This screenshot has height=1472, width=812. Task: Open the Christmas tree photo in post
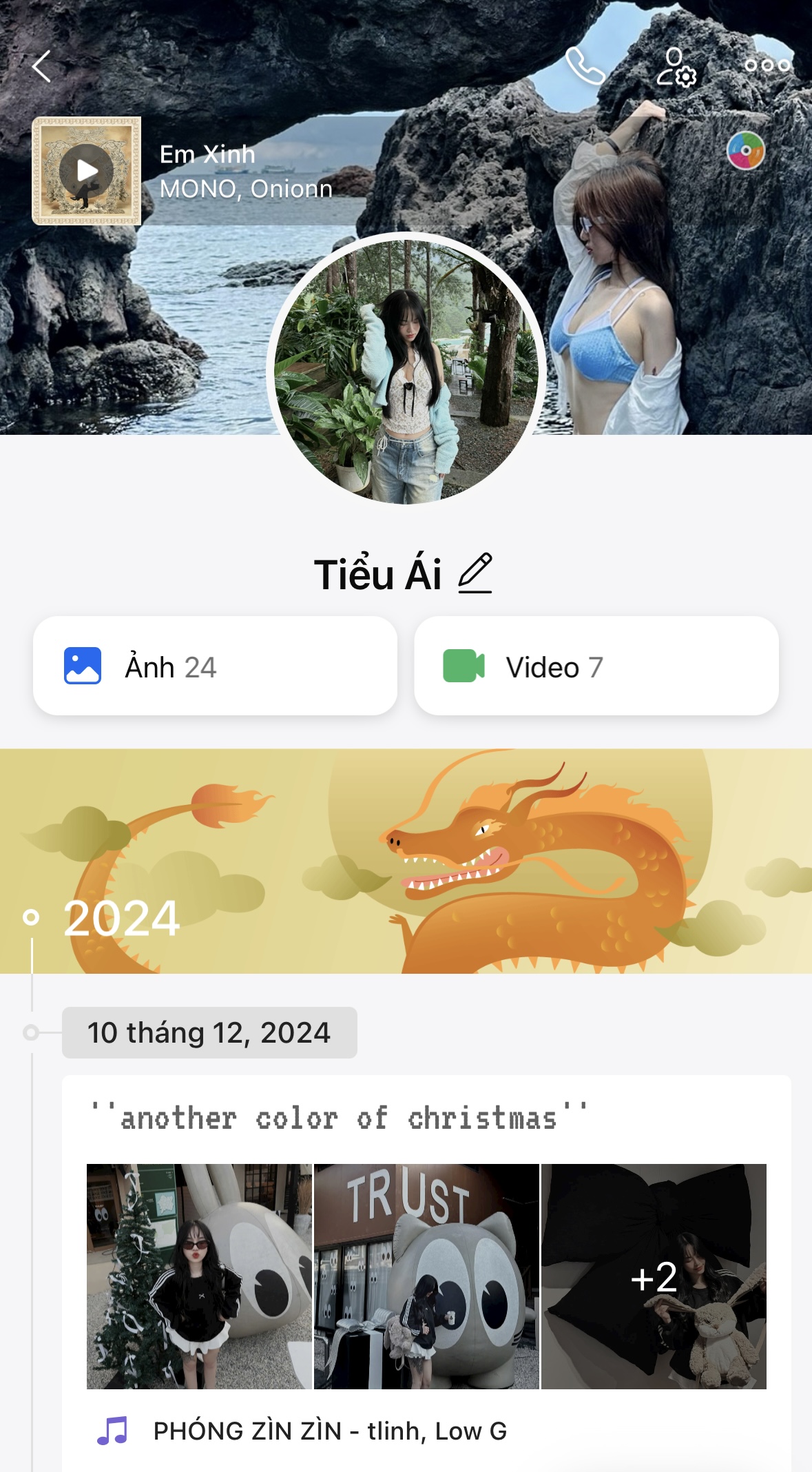(199, 1276)
